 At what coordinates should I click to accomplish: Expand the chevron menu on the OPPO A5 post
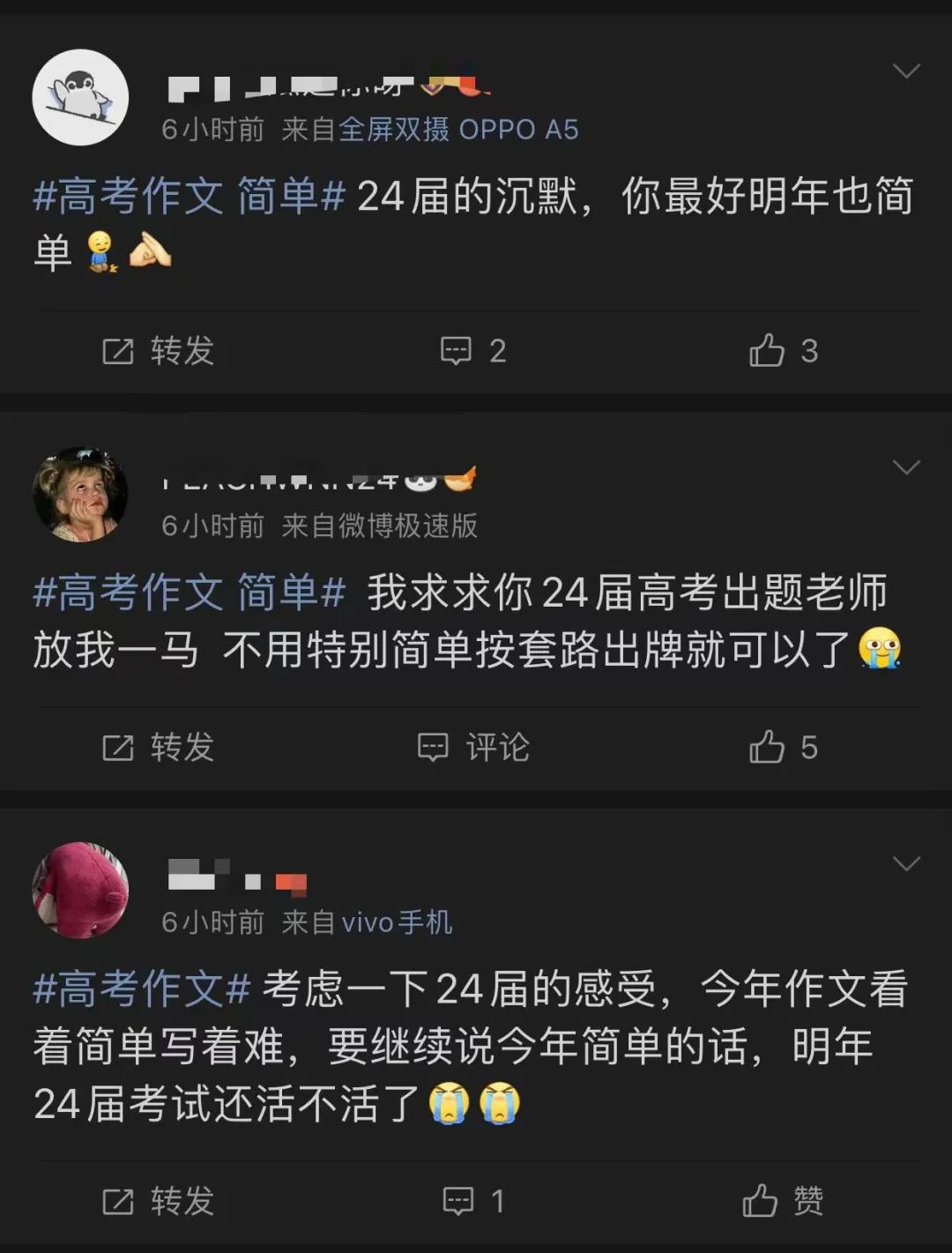pyautogui.click(x=906, y=71)
